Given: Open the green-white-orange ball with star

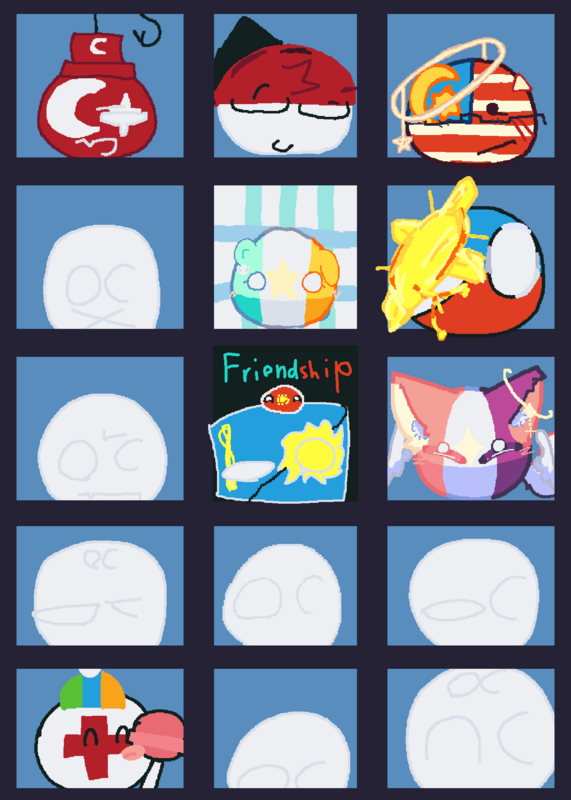Looking at the screenshot, I should [285, 257].
